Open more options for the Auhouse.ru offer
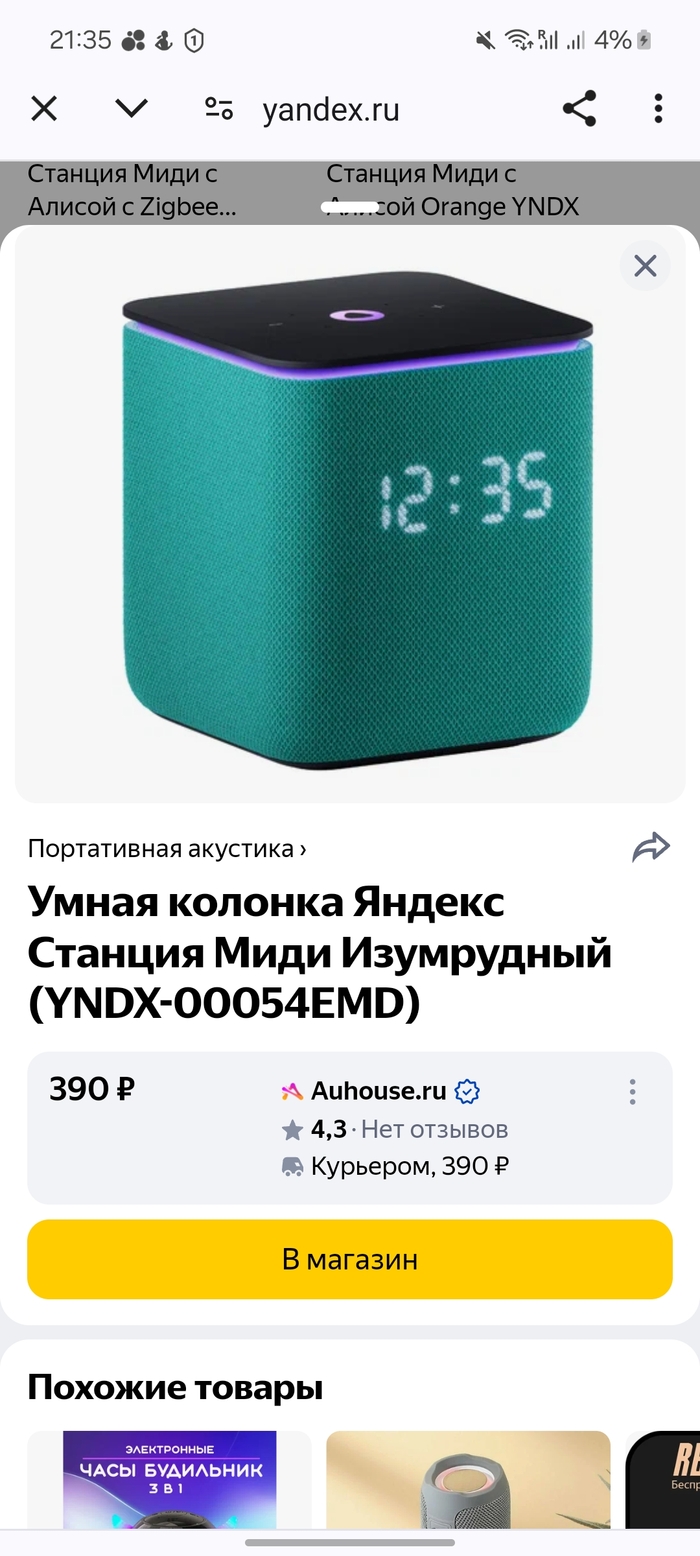Screen dimensions: 700x1556 pyautogui.click(x=632, y=1091)
